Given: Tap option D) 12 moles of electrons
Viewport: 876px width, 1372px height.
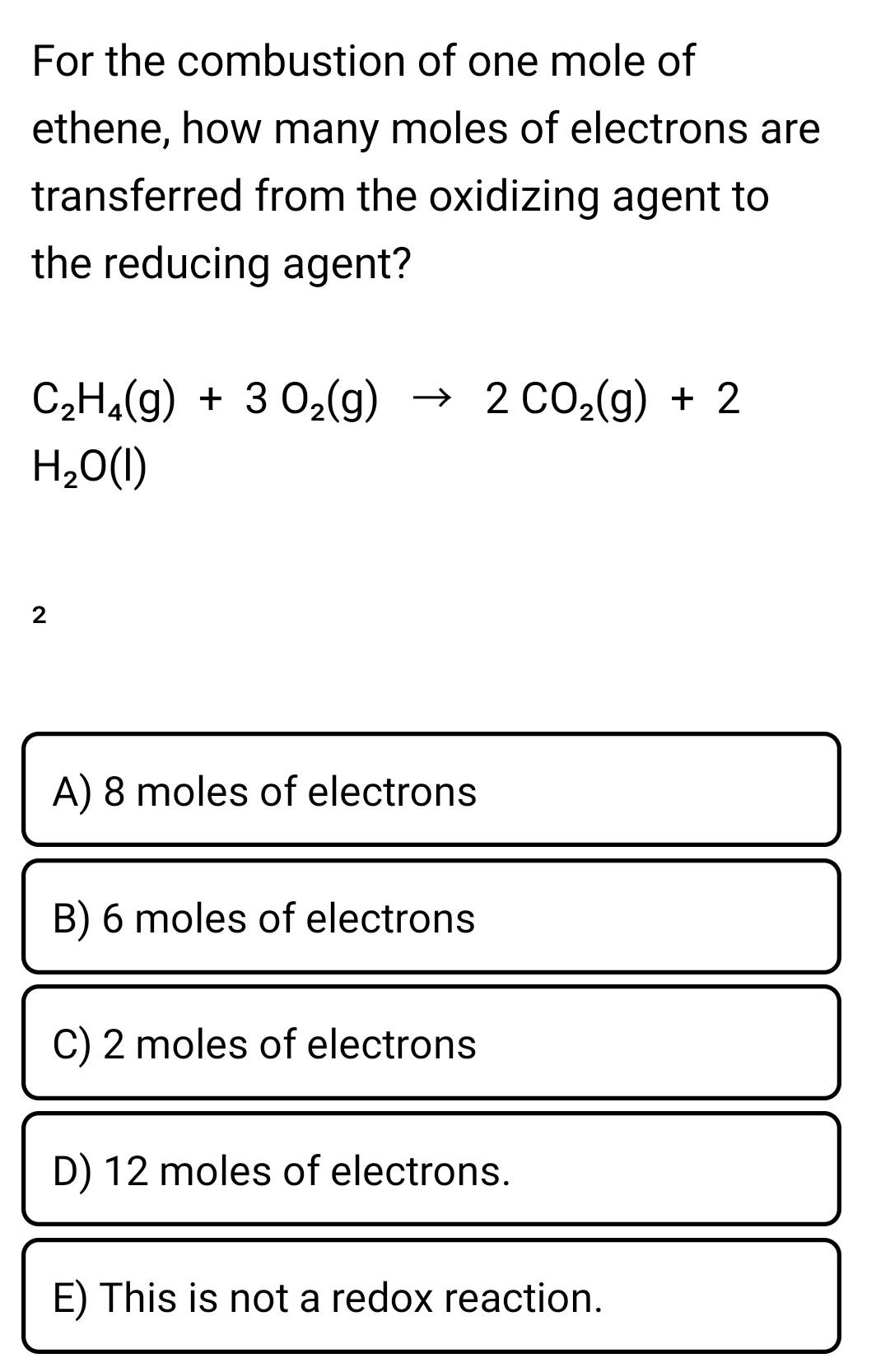Looking at the screenshot, I should [431, 1169].
